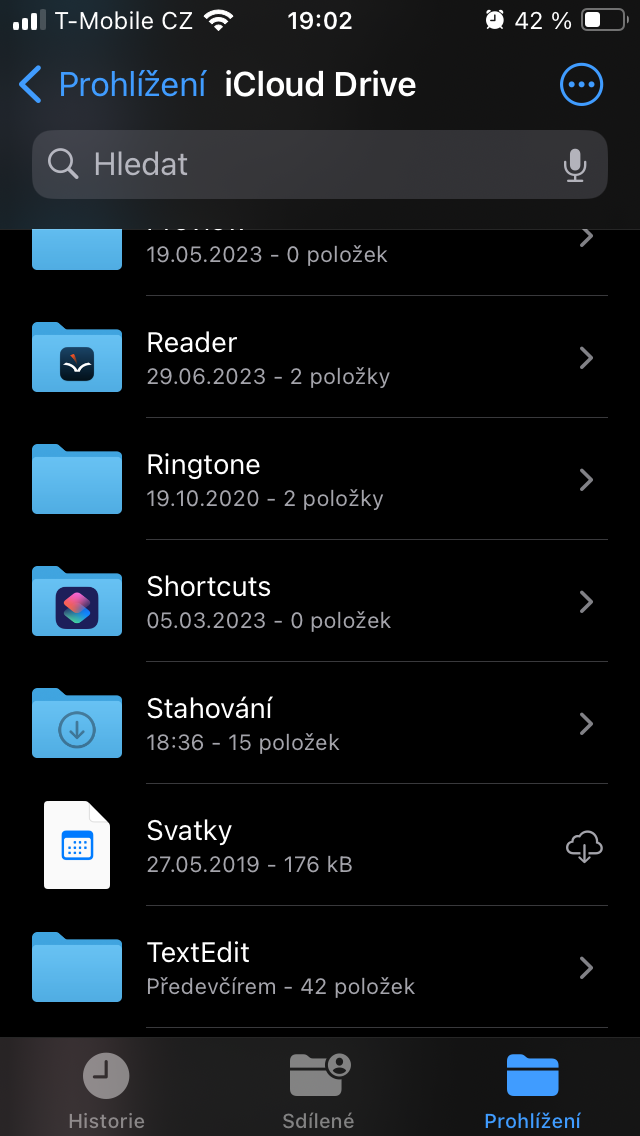The width and height of the screenshot is (640, 1136).
Task: Open the Ringtone folder
Action: click(320, 480)
